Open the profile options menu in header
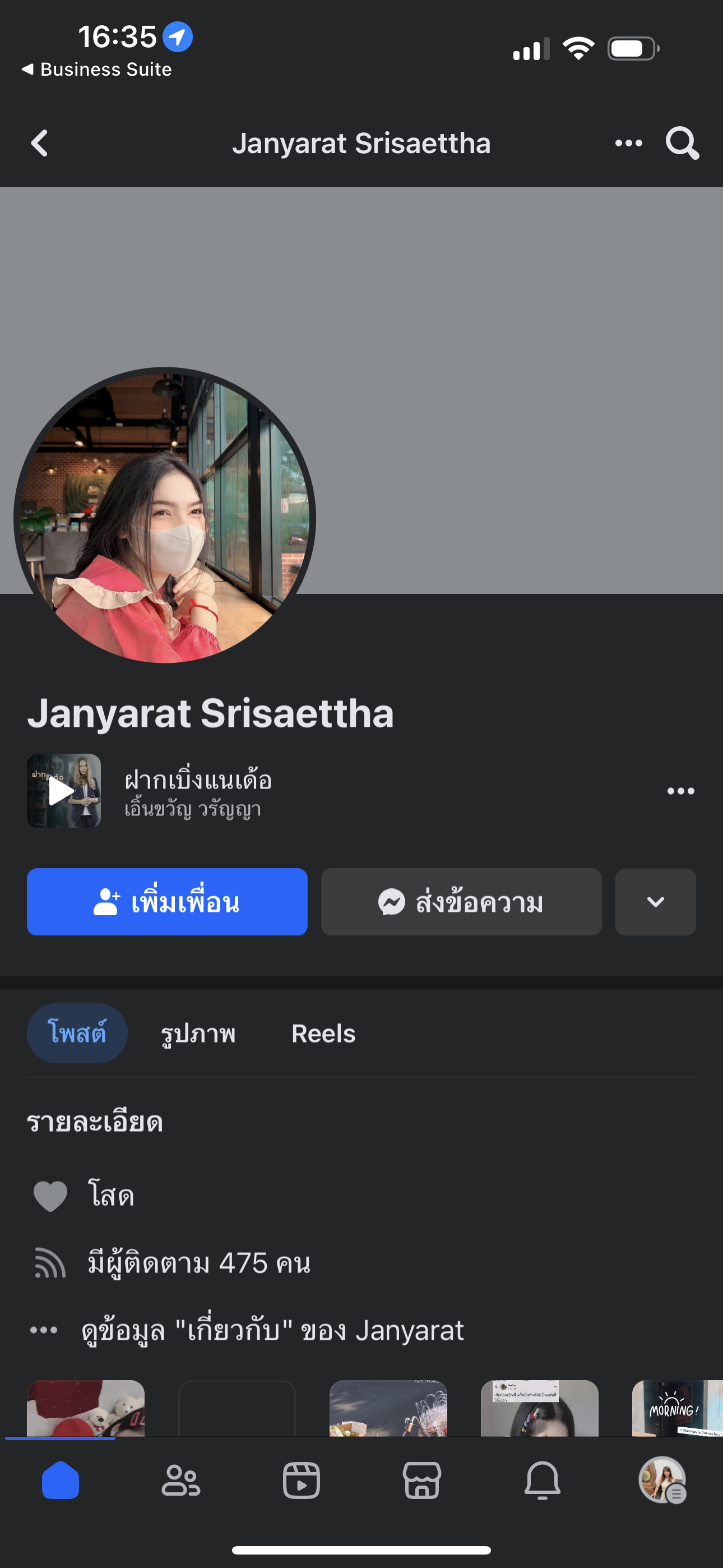 [628, 144]
